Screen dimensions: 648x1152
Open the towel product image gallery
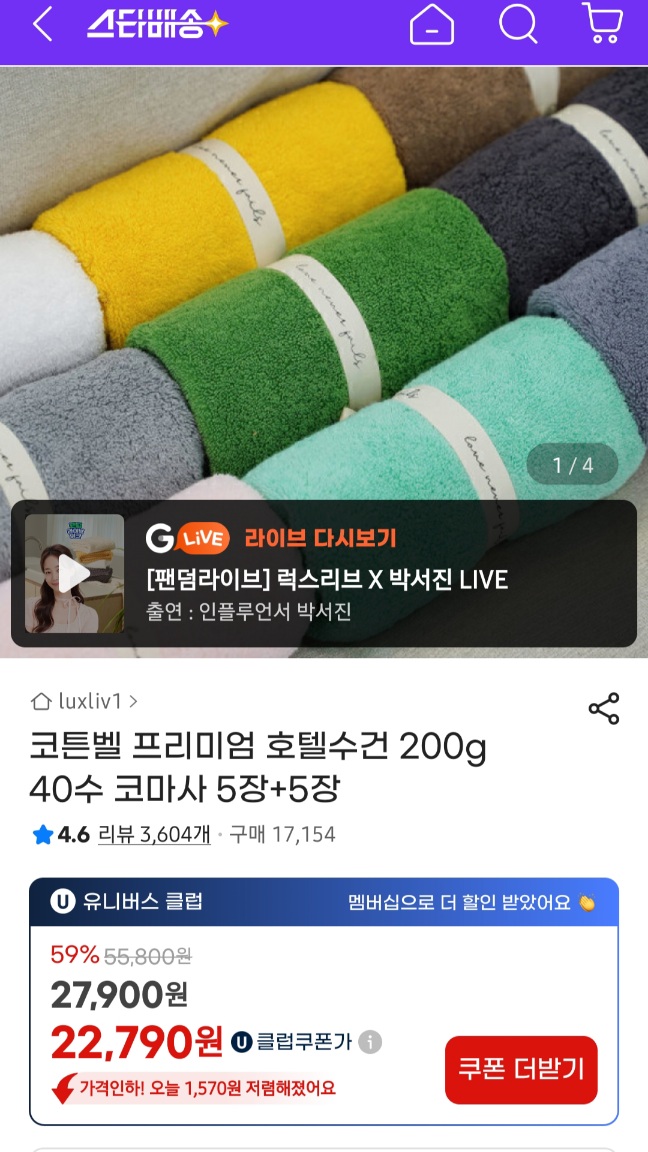pos(324,270)
